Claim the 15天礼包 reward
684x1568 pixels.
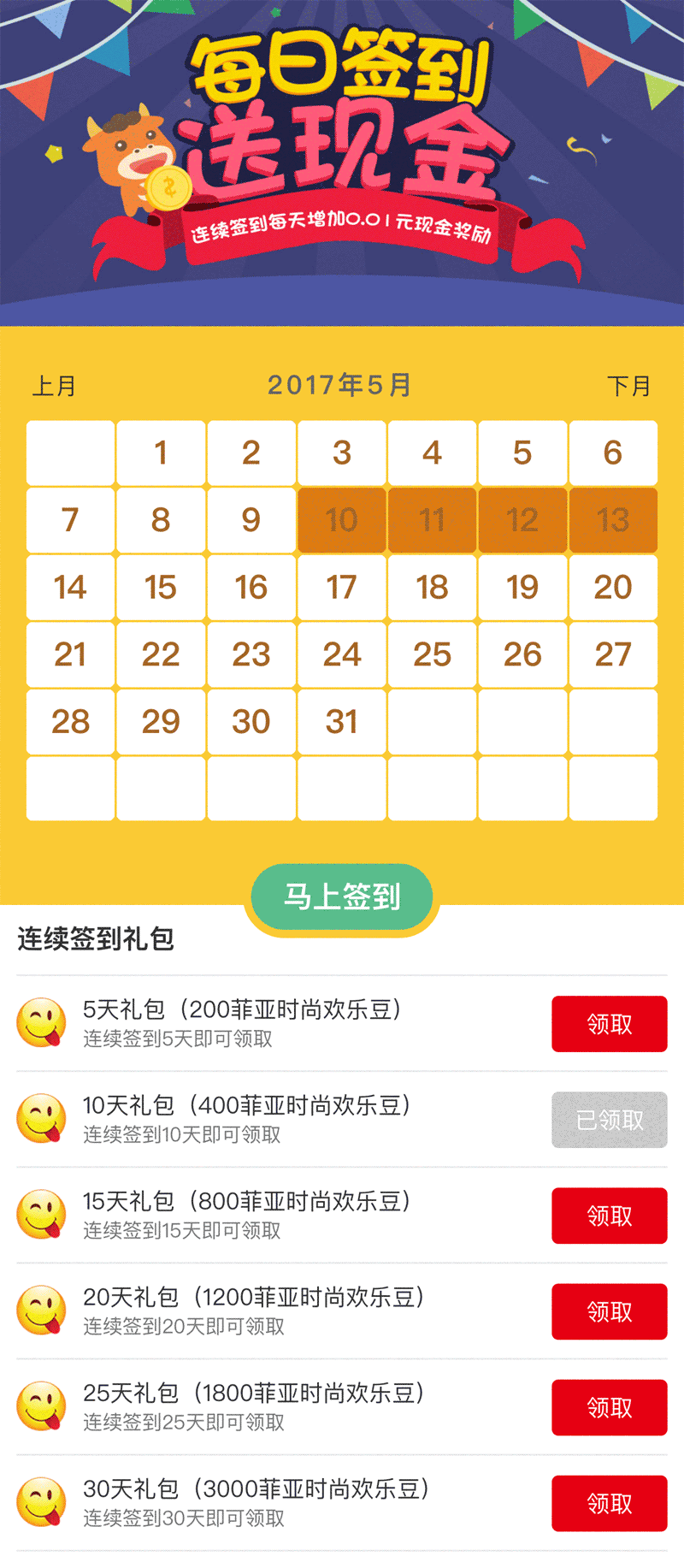click(x=609, y=1216)
